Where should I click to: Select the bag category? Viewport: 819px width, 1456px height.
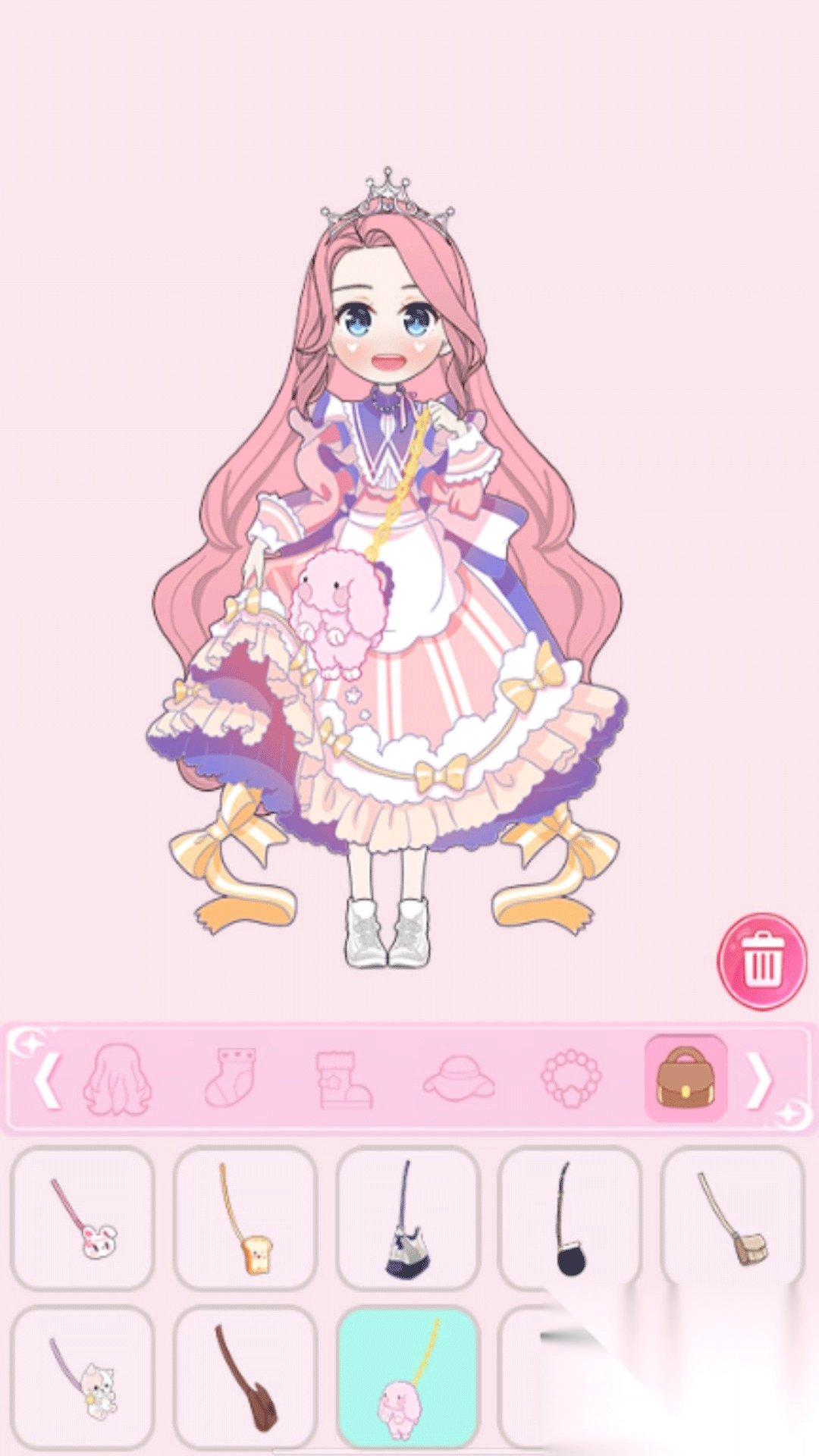coord(685,1078)
